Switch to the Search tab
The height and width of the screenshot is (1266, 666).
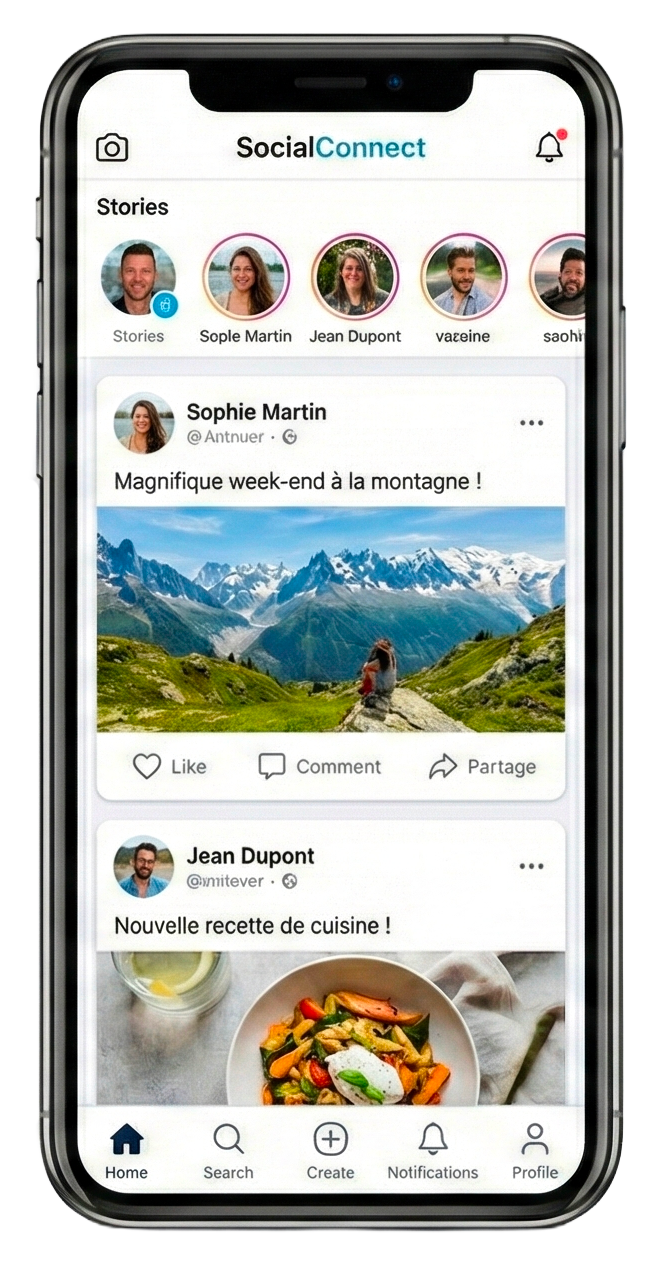(x=228, y=1150)
